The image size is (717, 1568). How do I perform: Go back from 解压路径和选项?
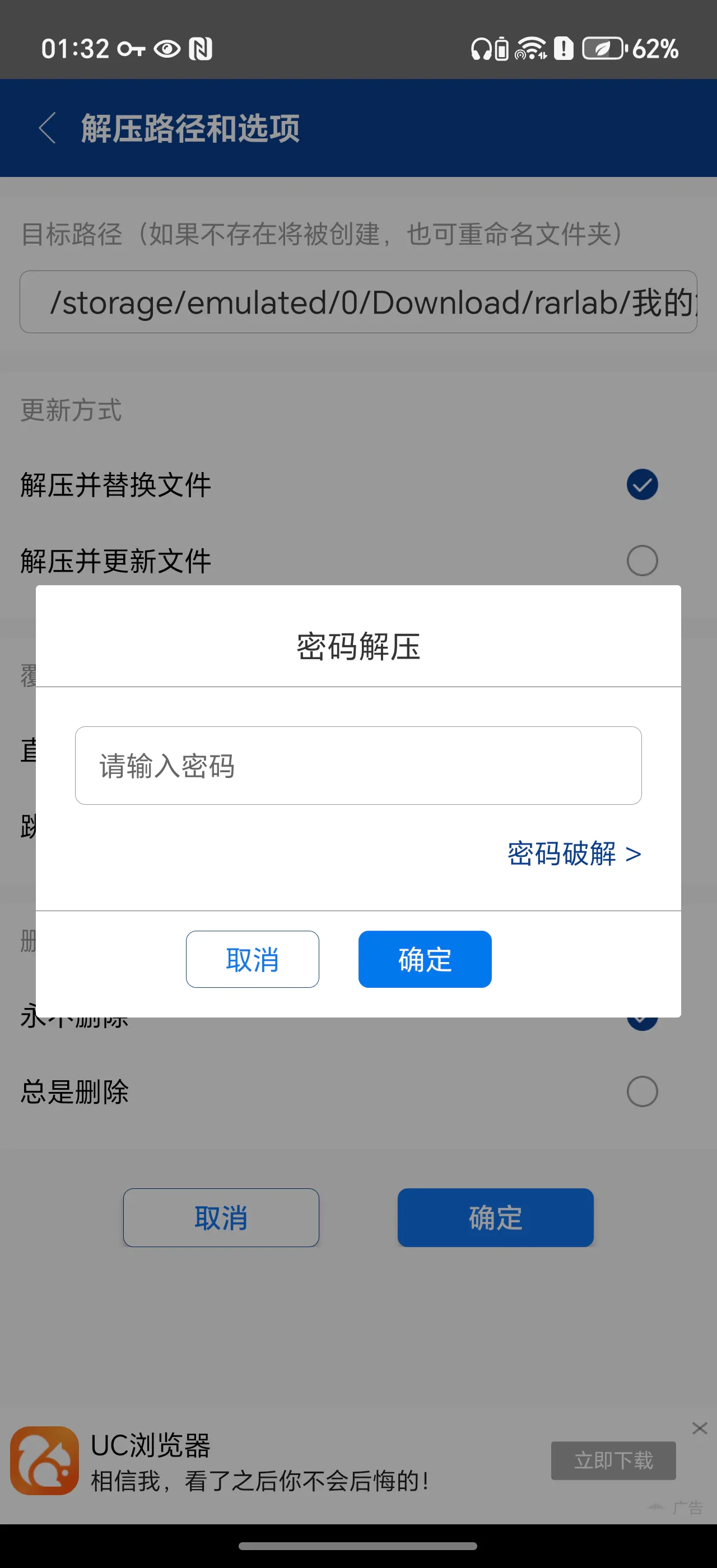pos(48,128)
